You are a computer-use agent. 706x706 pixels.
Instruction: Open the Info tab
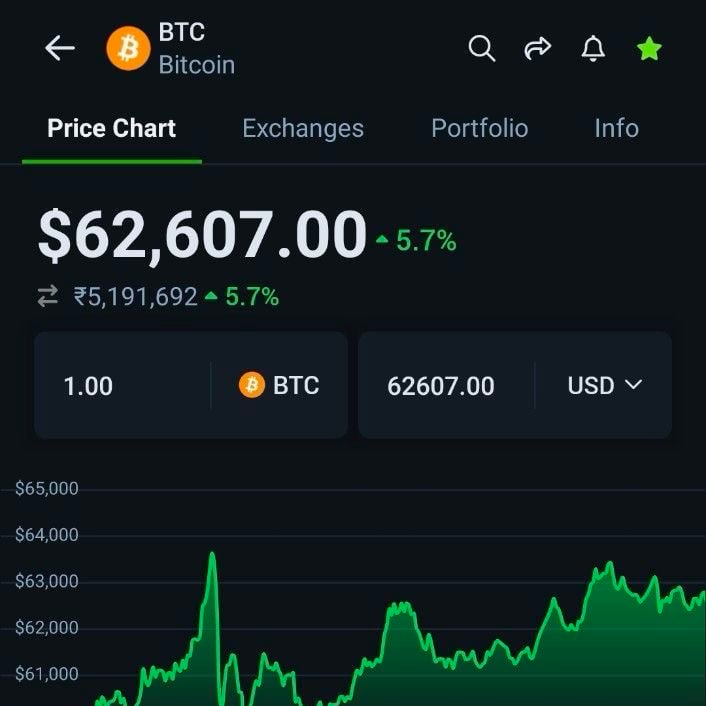[x=616, y=128]
